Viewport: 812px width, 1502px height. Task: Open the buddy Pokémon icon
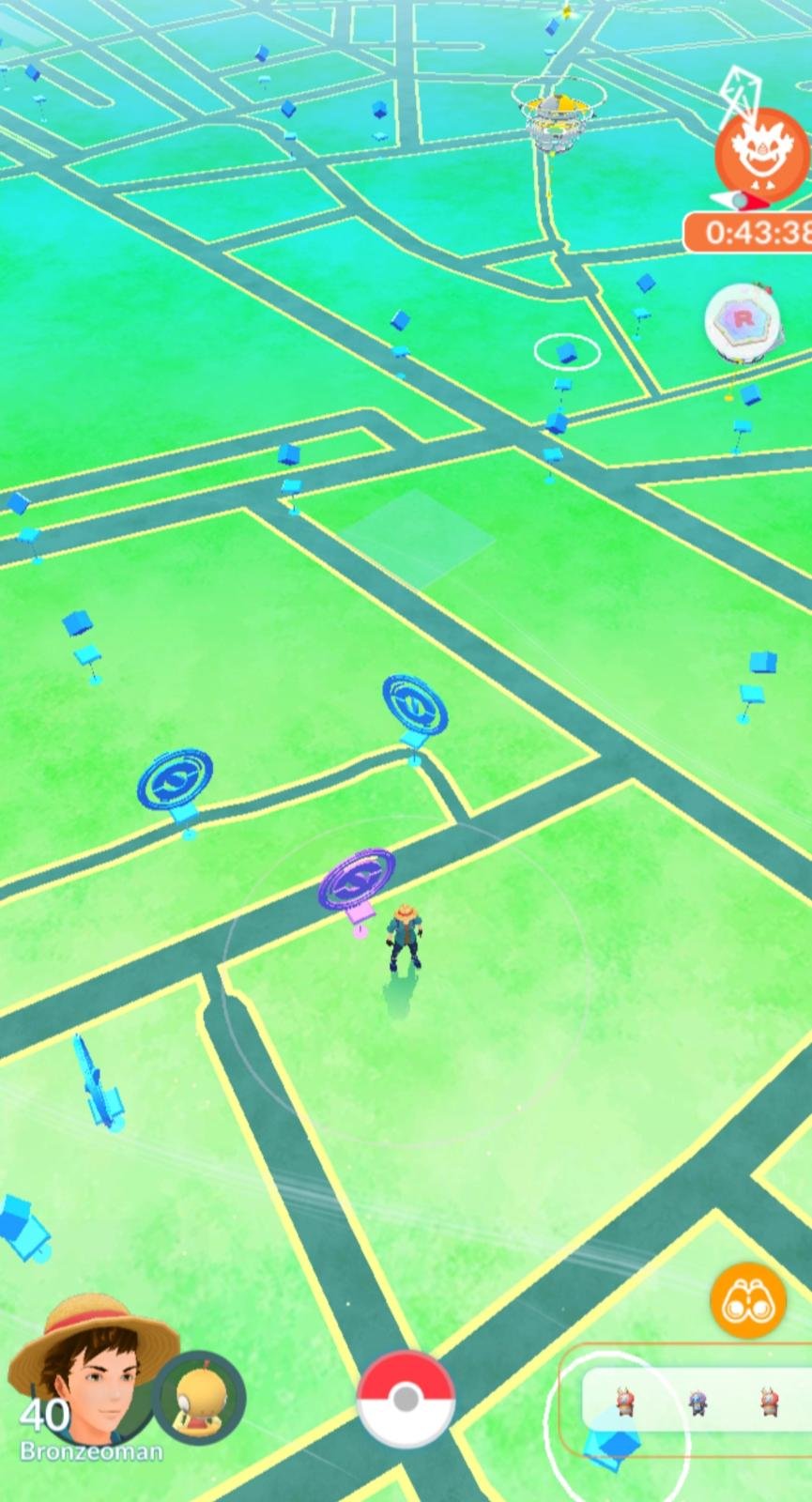pos(199,1398)
